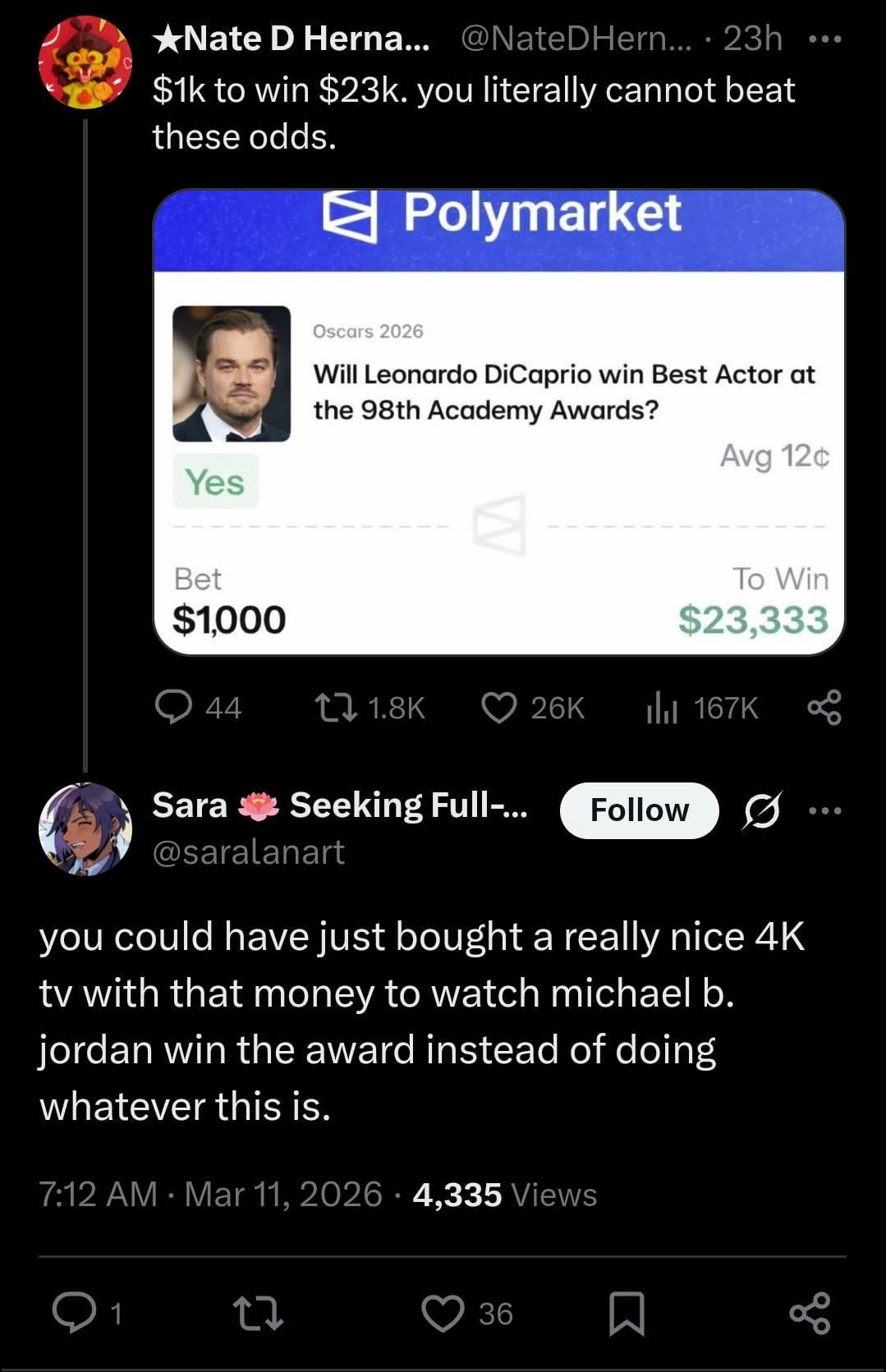Image resolution: width=886 pixels, height=1372 pixels.
Task: Repost Nate's post with 1.8K reposts
Action: point(336,707)
